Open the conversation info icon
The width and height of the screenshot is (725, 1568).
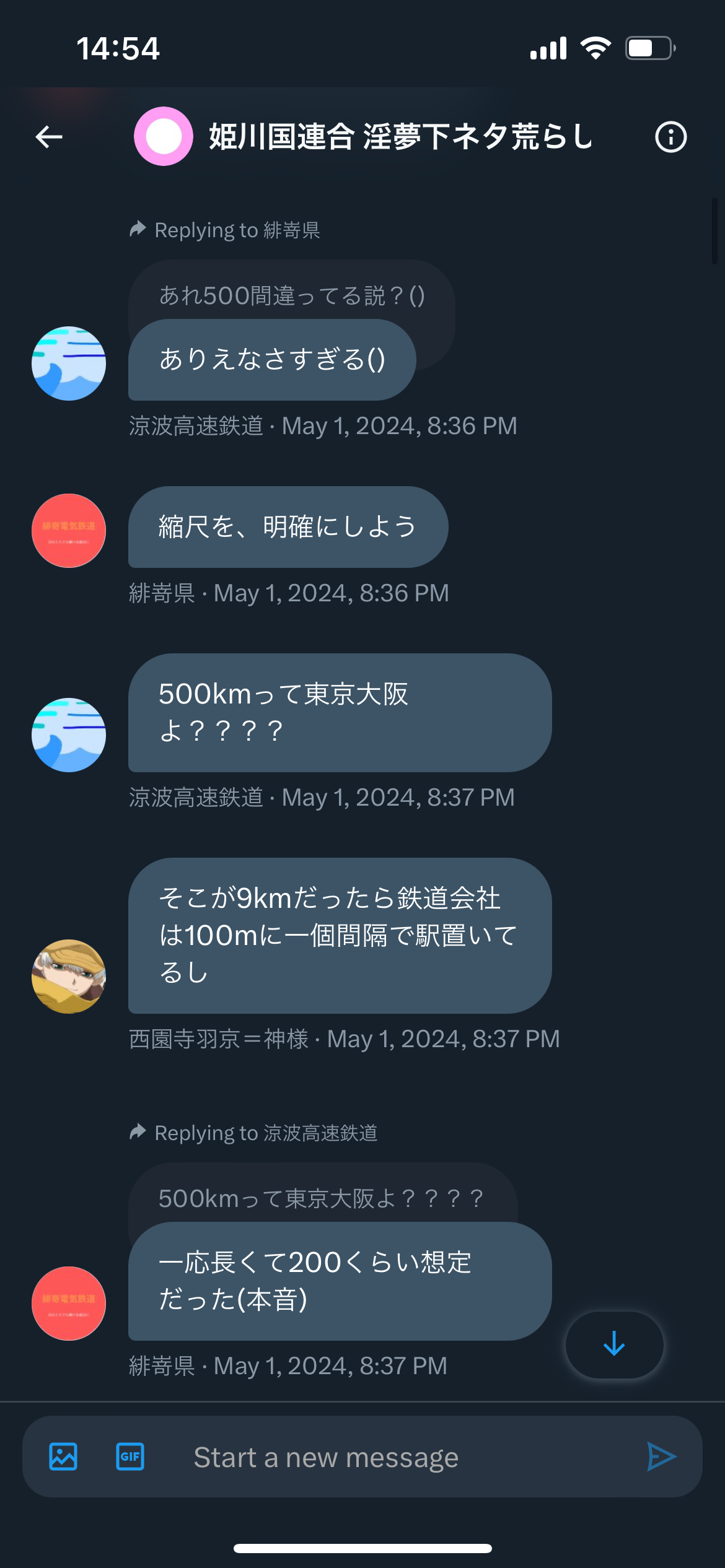[671, 137]
